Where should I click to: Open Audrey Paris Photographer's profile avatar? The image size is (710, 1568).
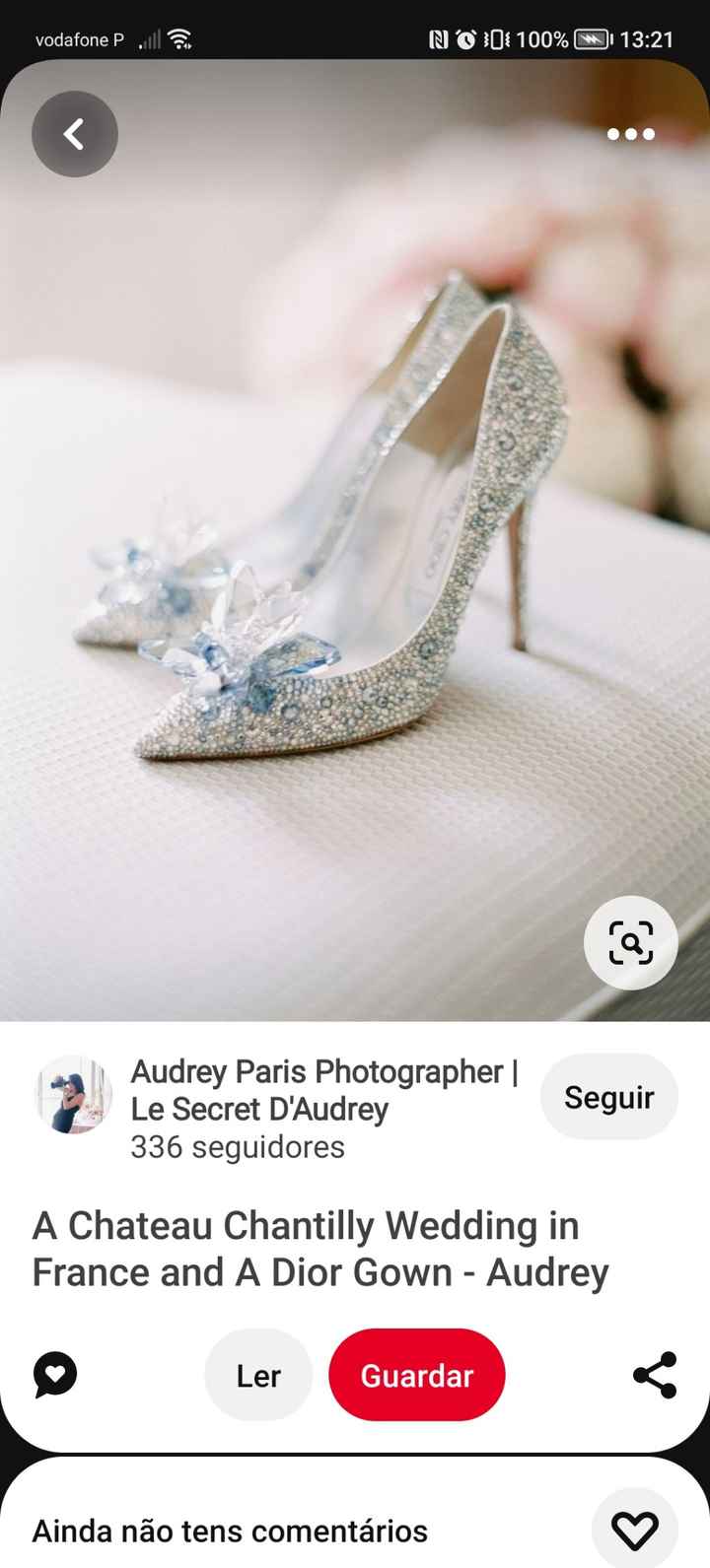pyautogui.click(x=73, y=1097)
